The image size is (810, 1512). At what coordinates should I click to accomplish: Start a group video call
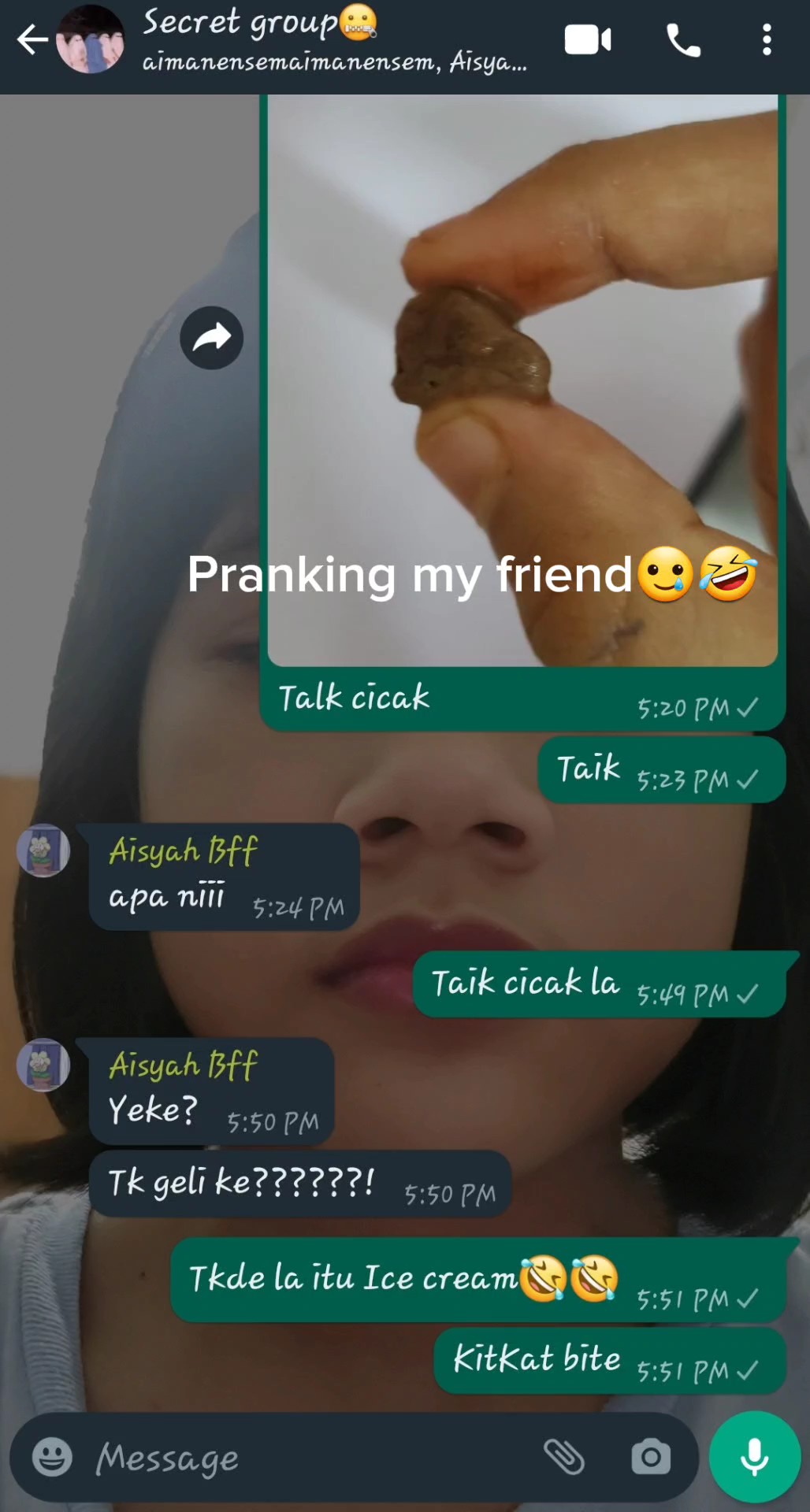(x=588, y=40)
